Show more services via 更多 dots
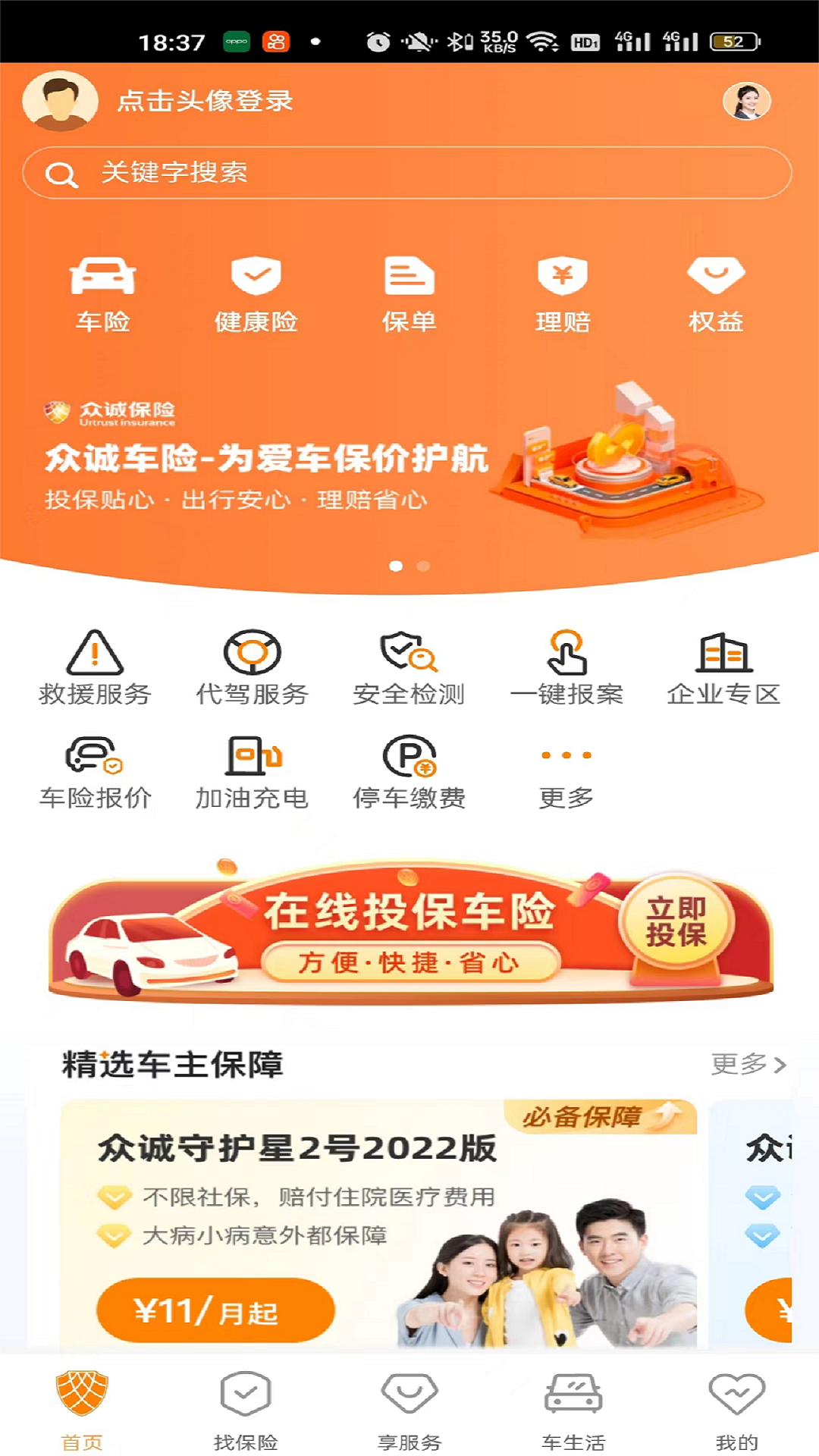This screenshot has width=819, height=1456. [566, 773]
